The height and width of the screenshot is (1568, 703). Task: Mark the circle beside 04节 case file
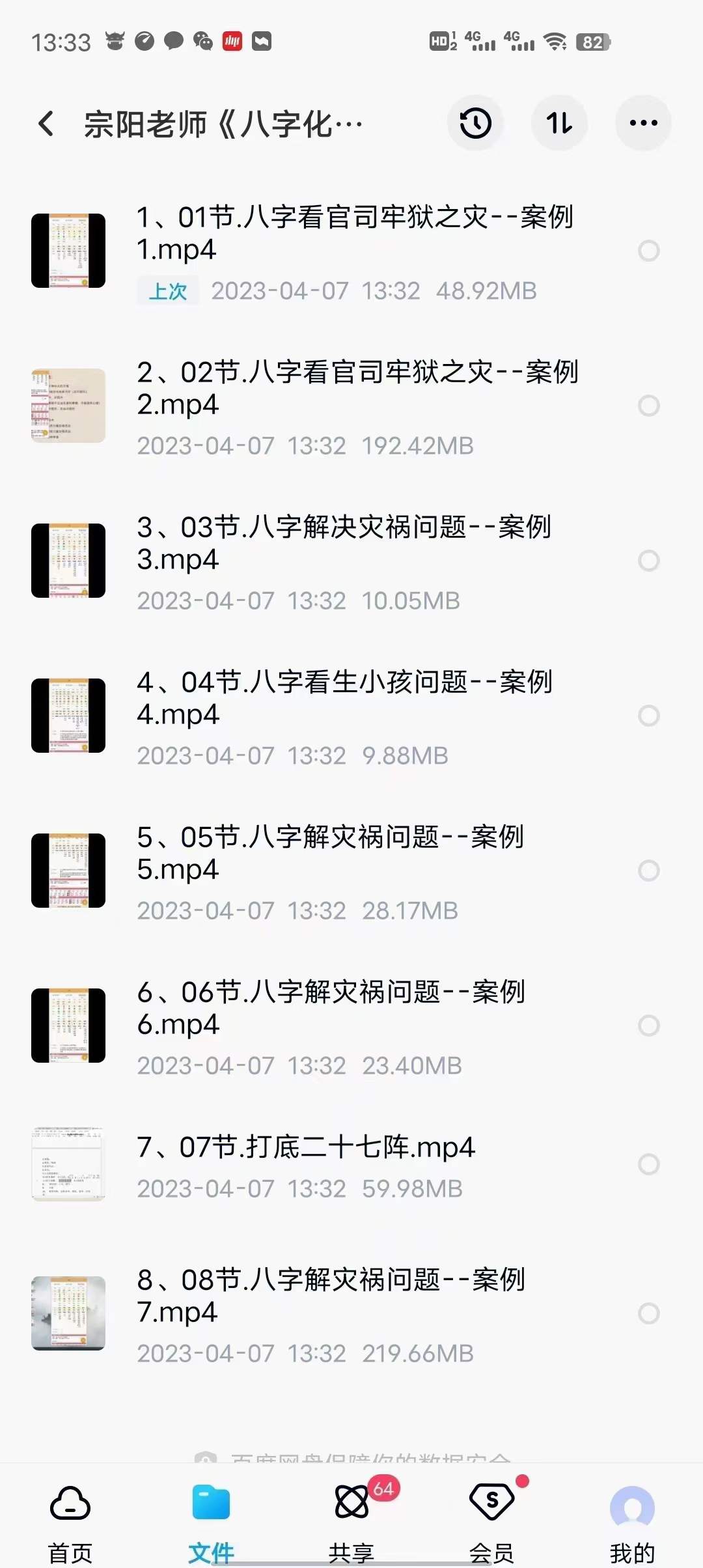tap(647, 716)
